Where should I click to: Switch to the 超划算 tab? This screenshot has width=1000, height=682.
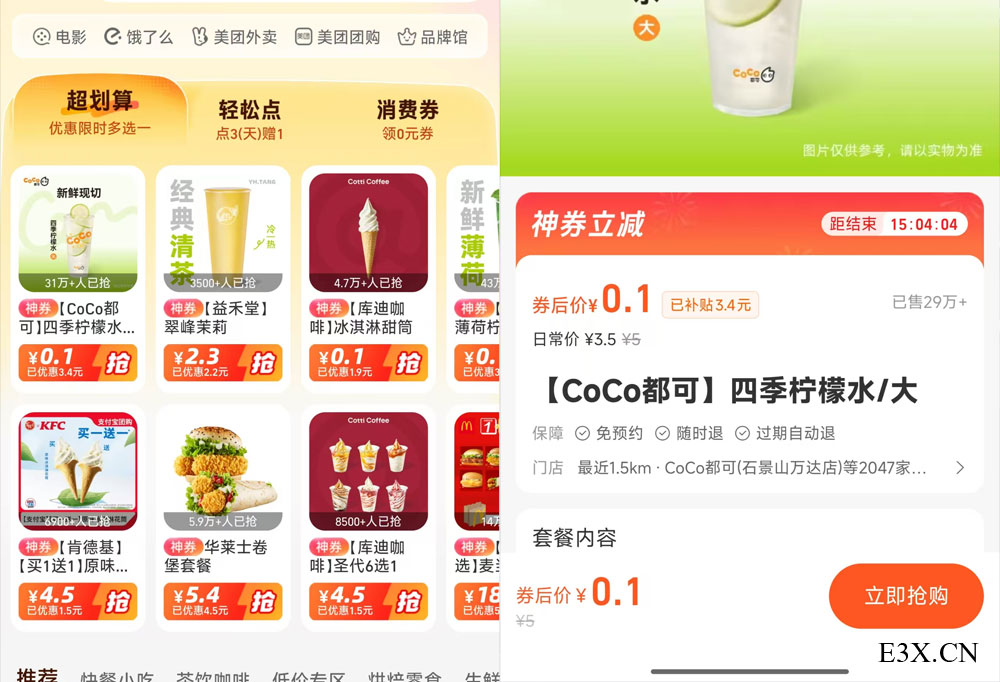pos(100,112)
